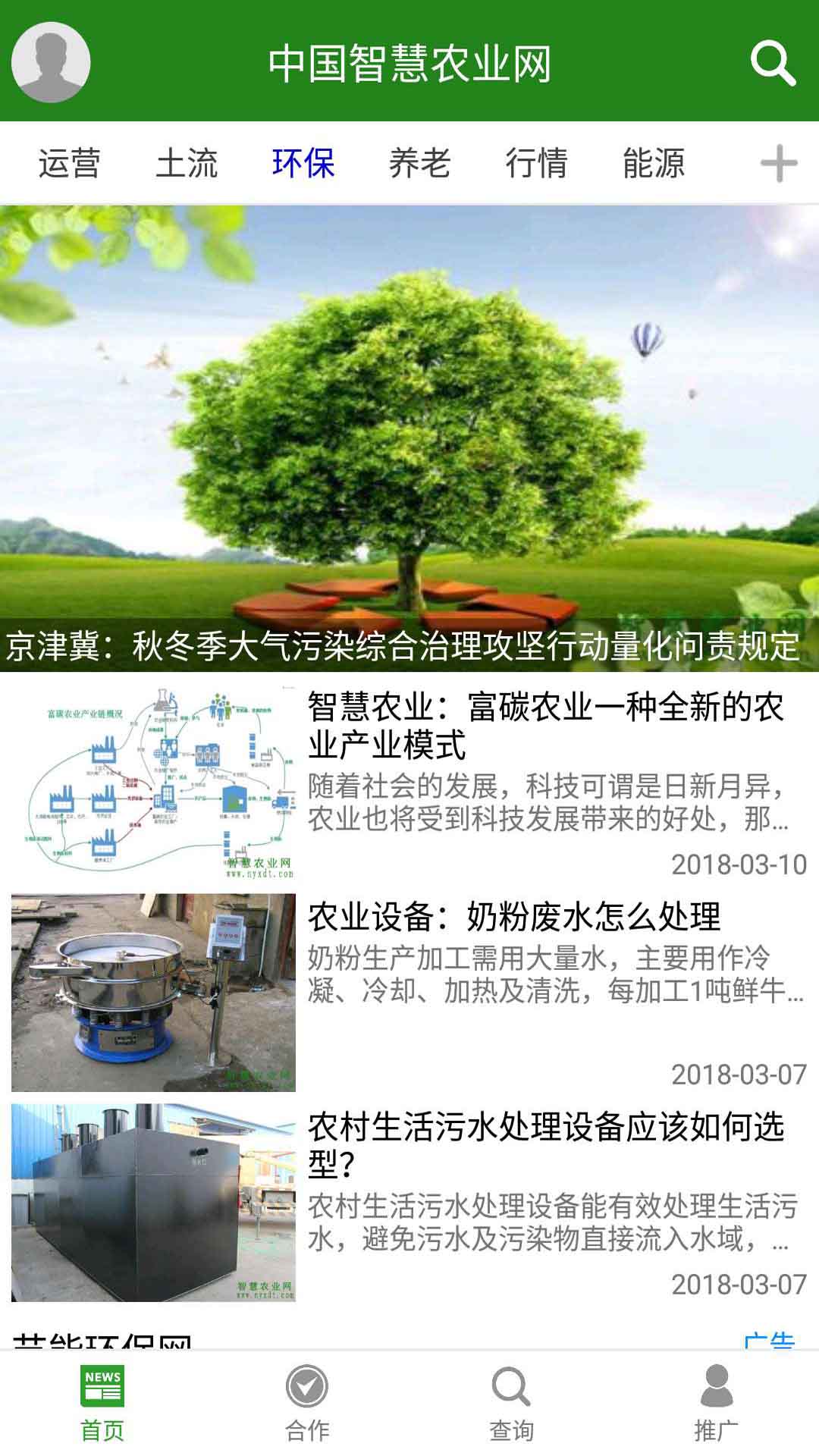Screen dimensions: 819x1456
Task: Switch to the 养老 tab
Action: pos(420,163)
